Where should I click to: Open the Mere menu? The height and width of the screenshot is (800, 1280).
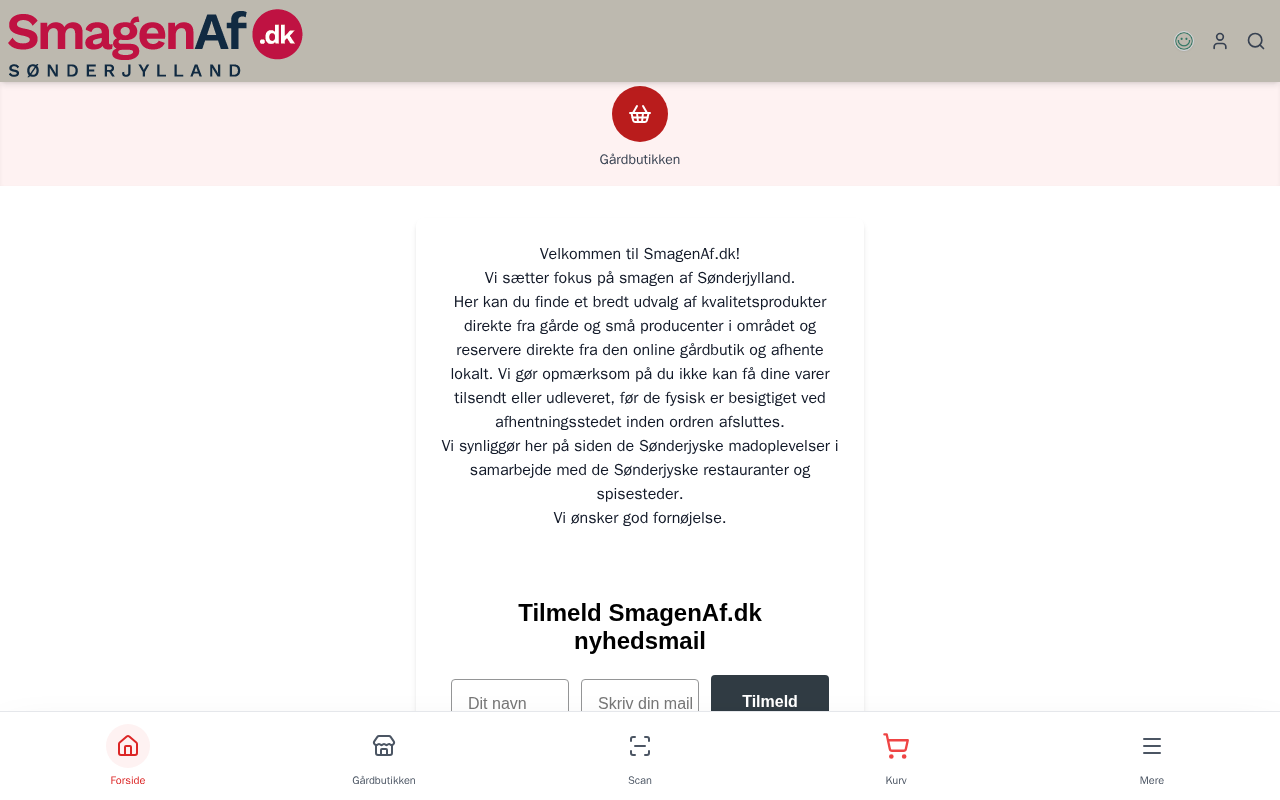point(1152,755)
